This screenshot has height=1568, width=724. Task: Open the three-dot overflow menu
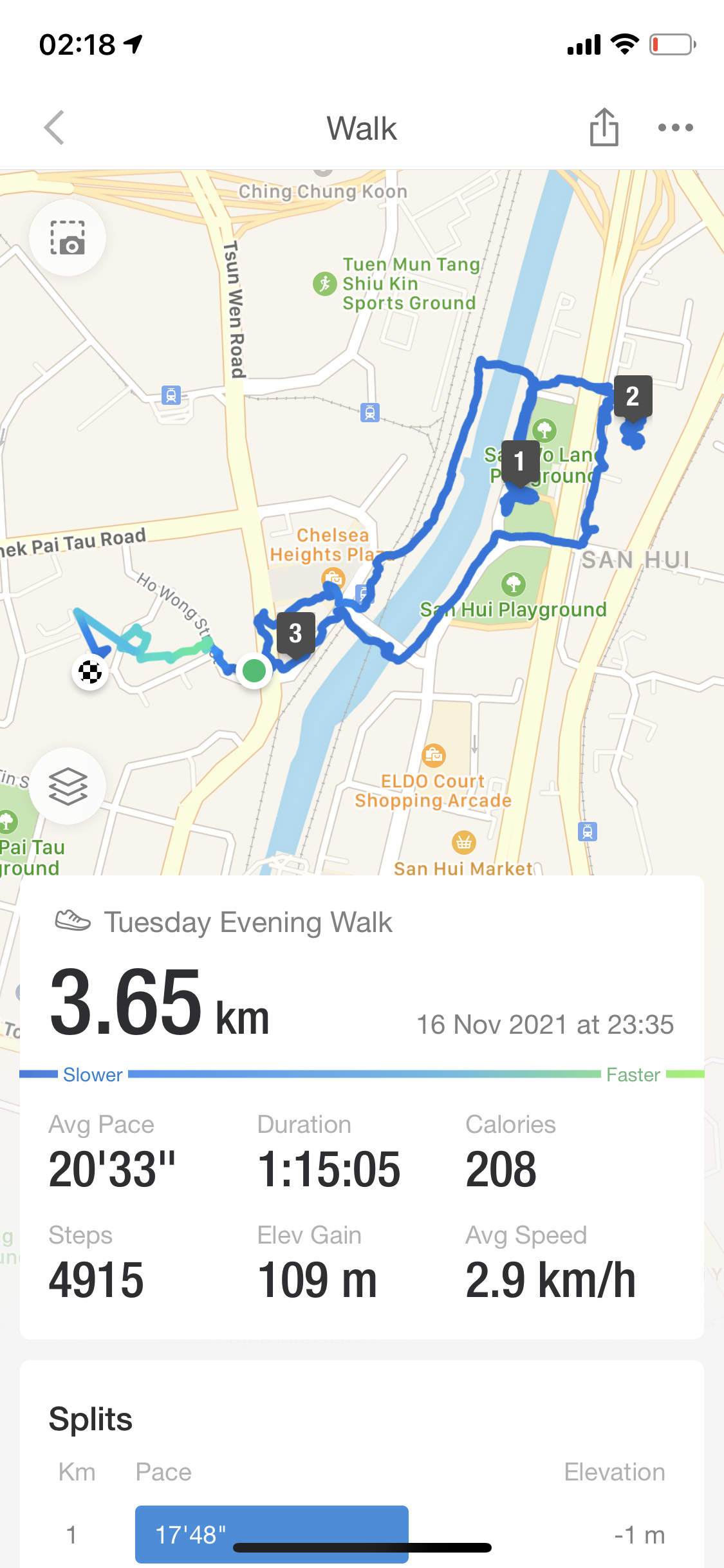[675, 127]
